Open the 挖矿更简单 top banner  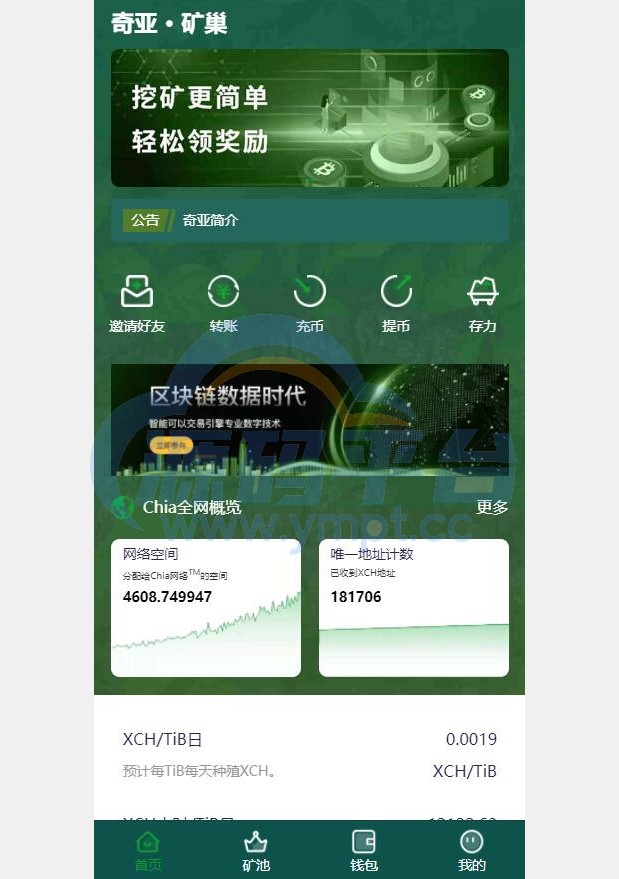(309, 118)
